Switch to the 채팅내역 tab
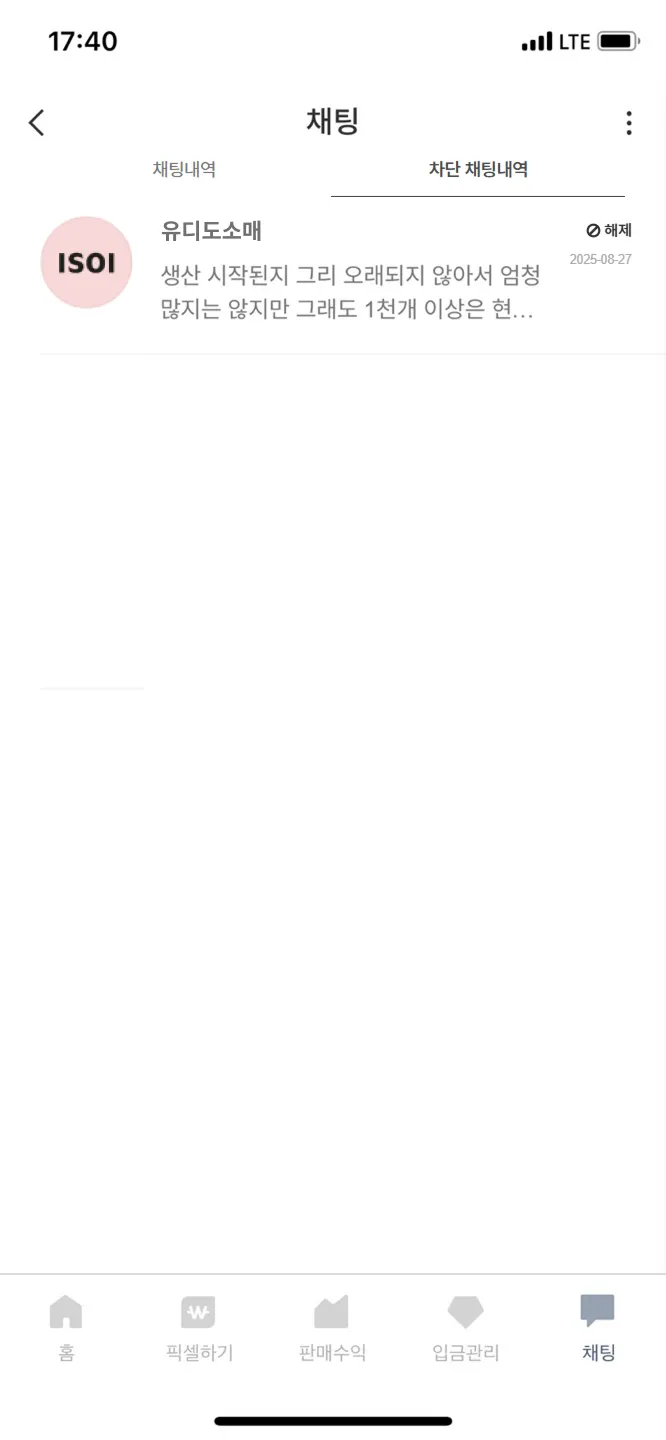The width and height of the screenshot is (666, 1440). pyautogui.click(x=184, y=169)
